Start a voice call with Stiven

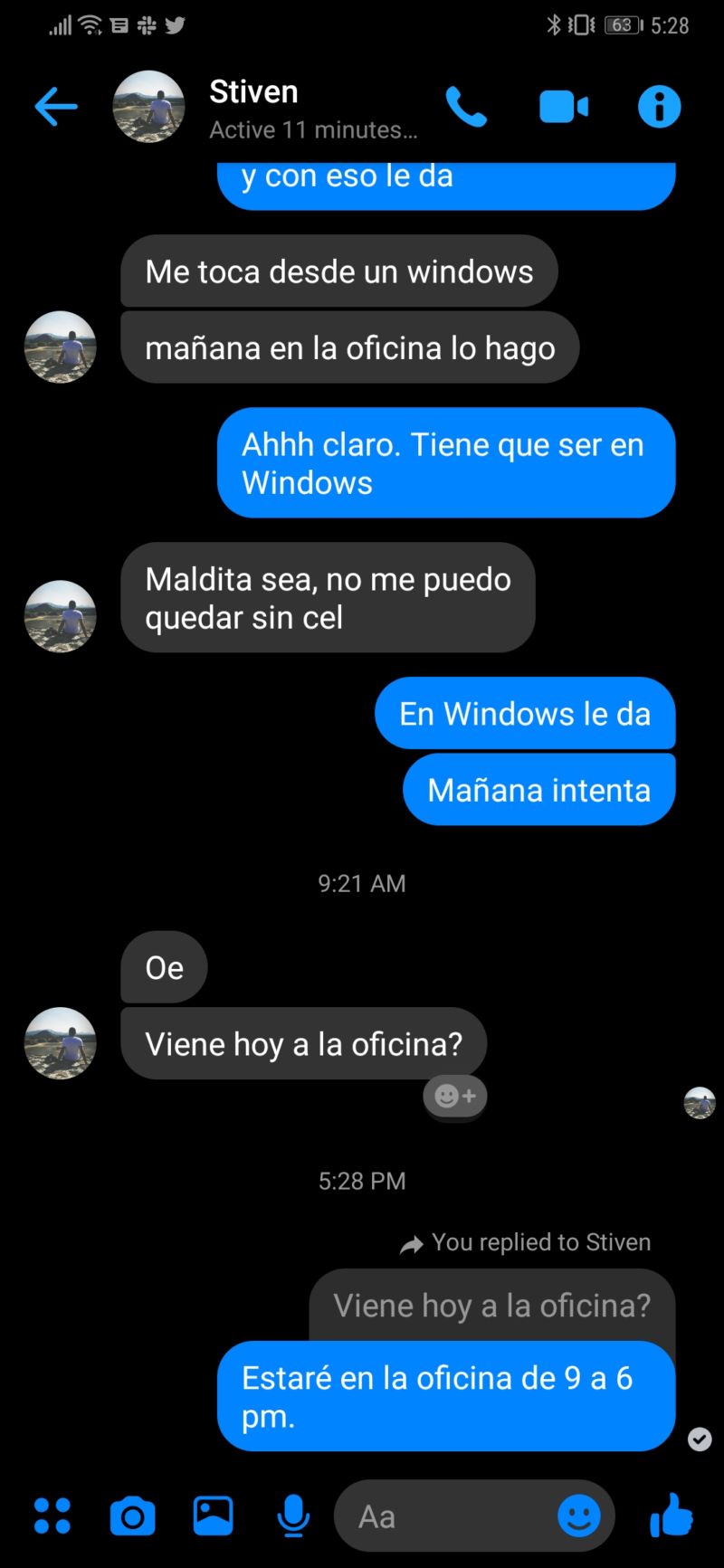467,106
